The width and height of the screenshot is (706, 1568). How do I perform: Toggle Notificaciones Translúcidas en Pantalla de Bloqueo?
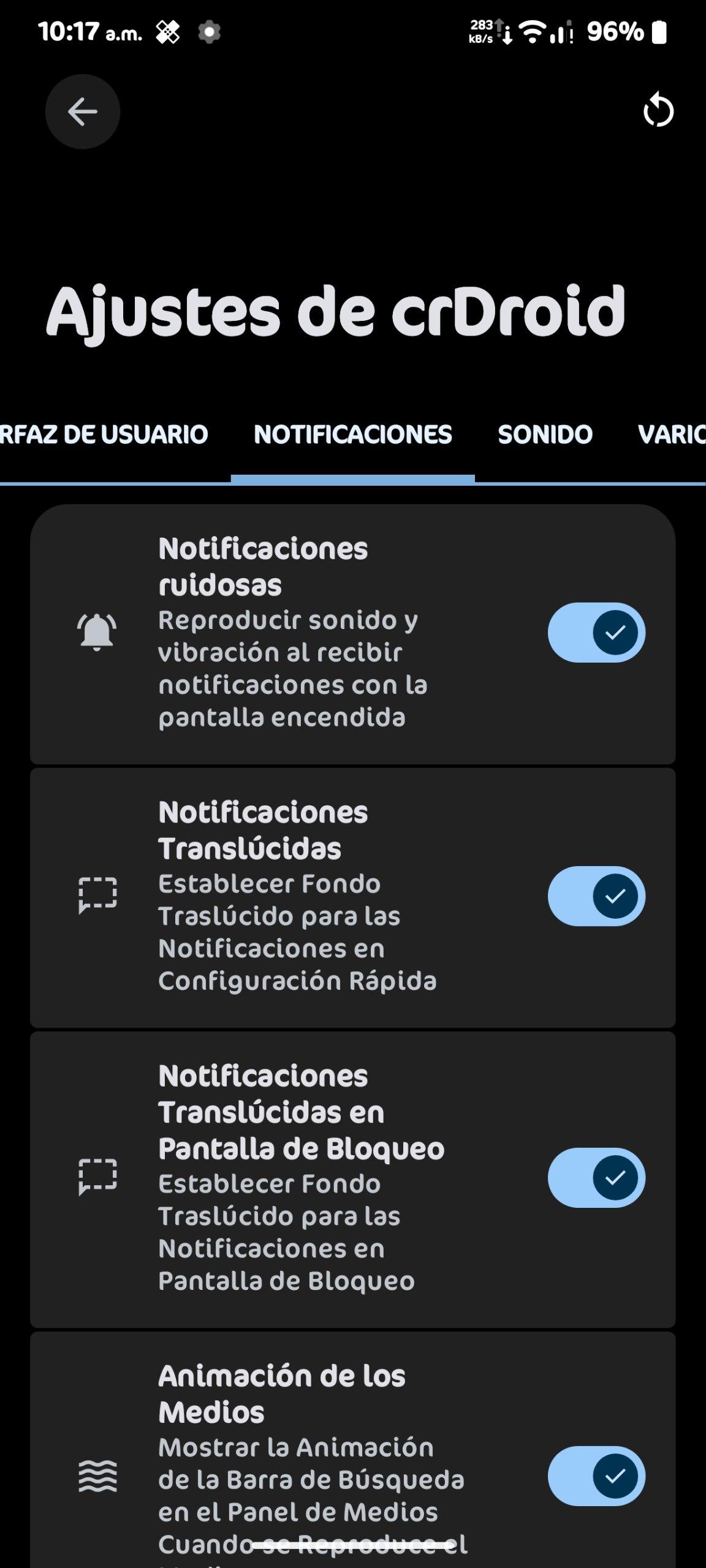click(x=596, y=1177)
